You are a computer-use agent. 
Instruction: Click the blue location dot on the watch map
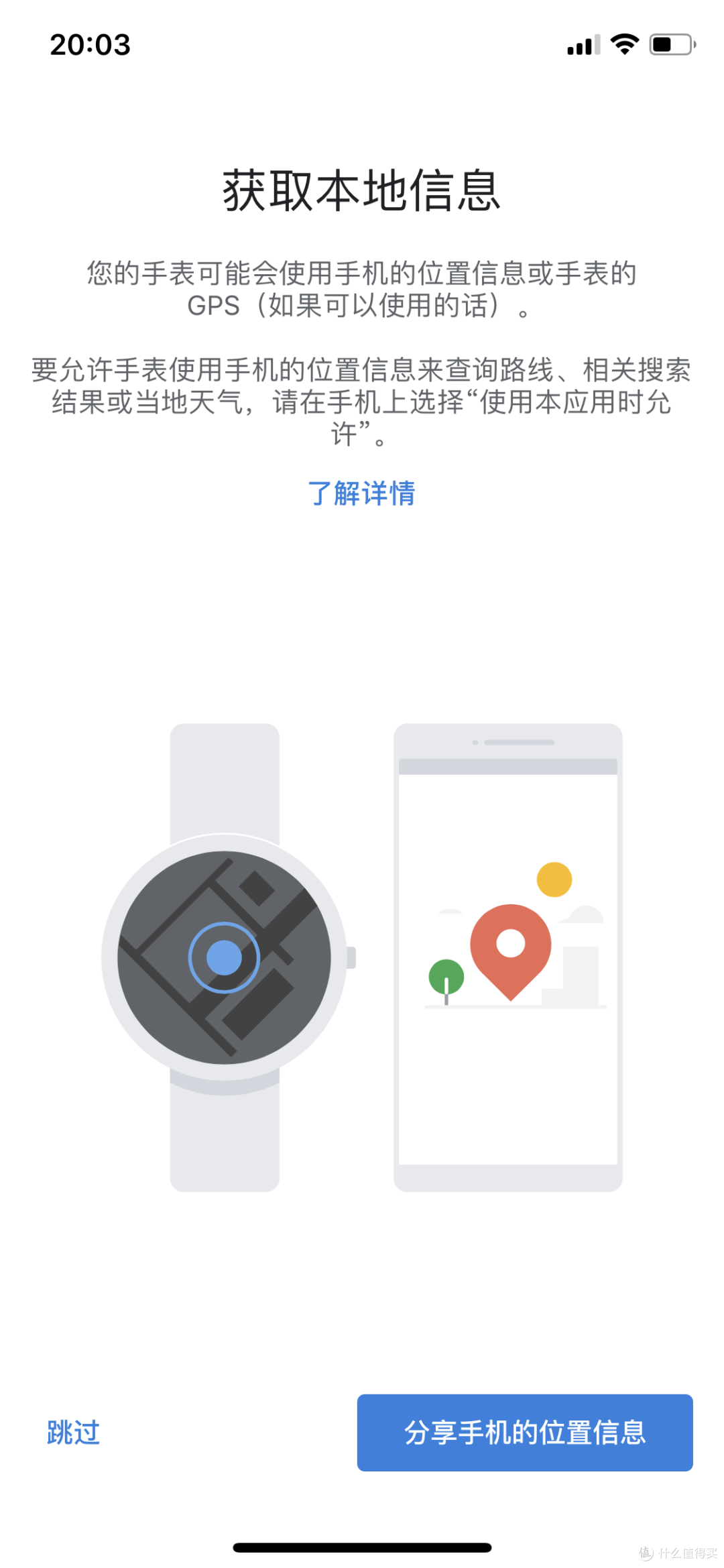(x=224, y=957)
